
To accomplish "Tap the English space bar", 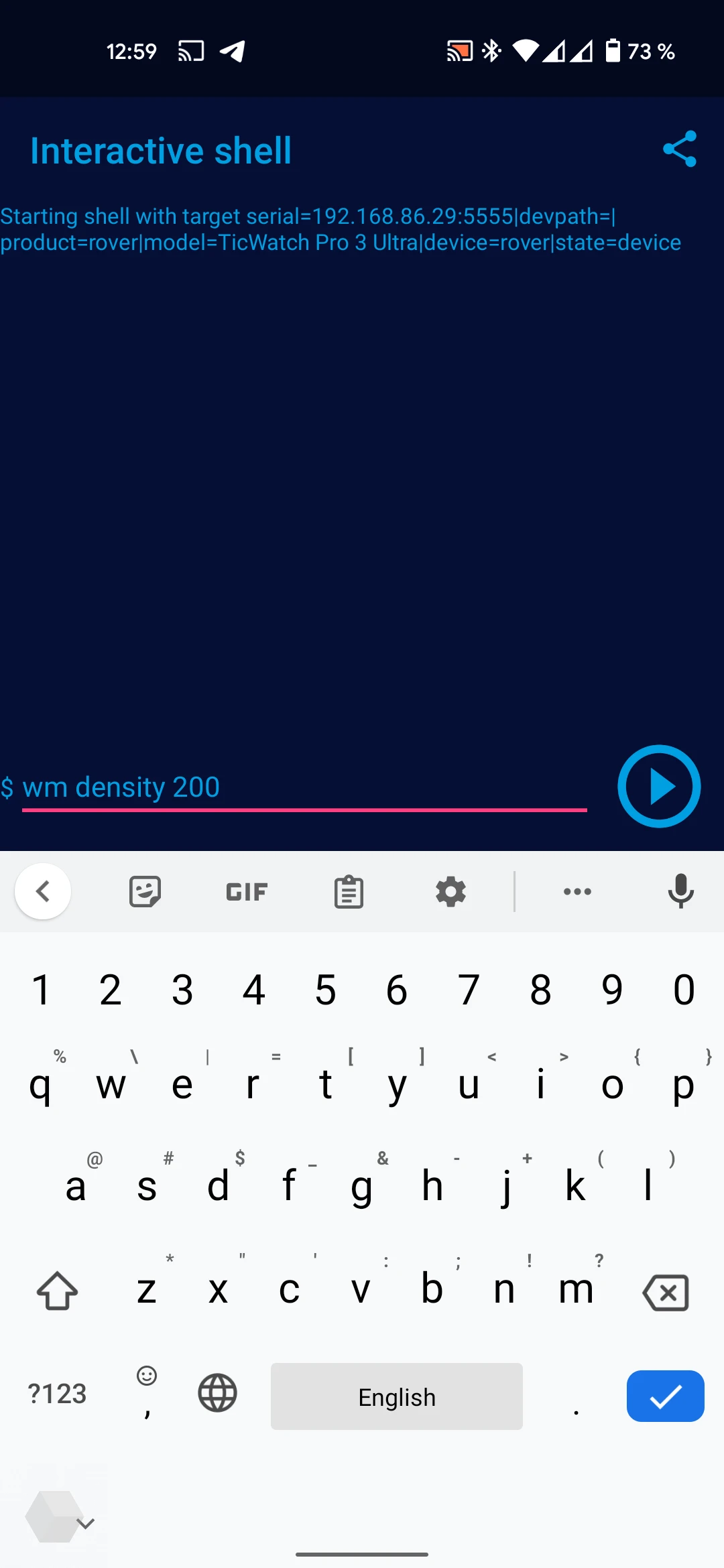I will click(x=396, y=1396).
